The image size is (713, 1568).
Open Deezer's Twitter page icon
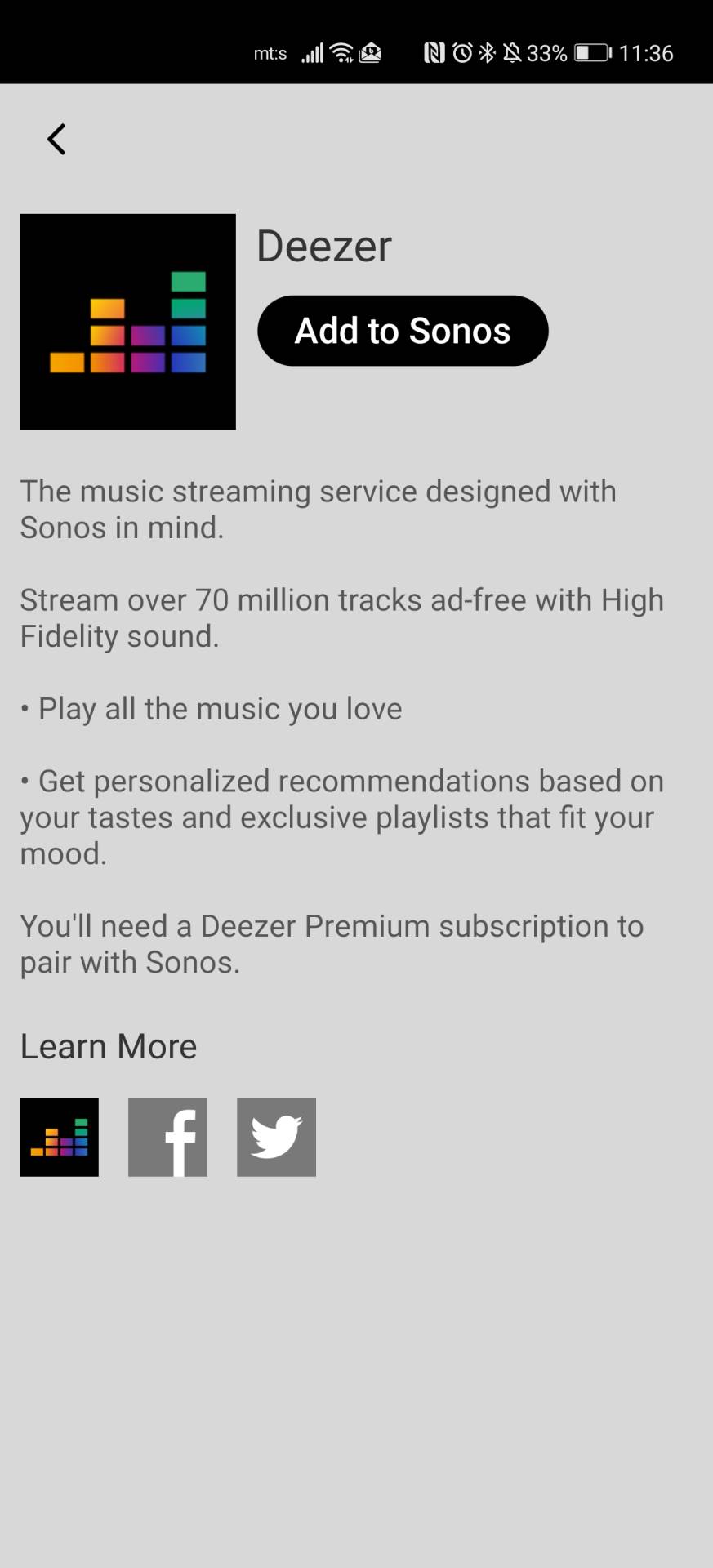click(x=276, y=1137)
